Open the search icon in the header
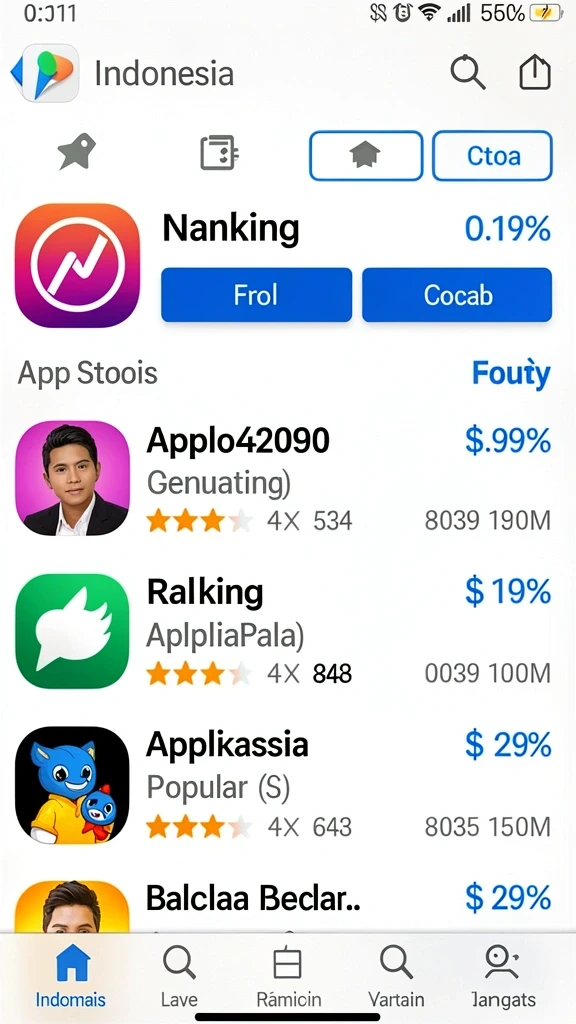This screenshot has width=576, height=1024. click(468, 72)
